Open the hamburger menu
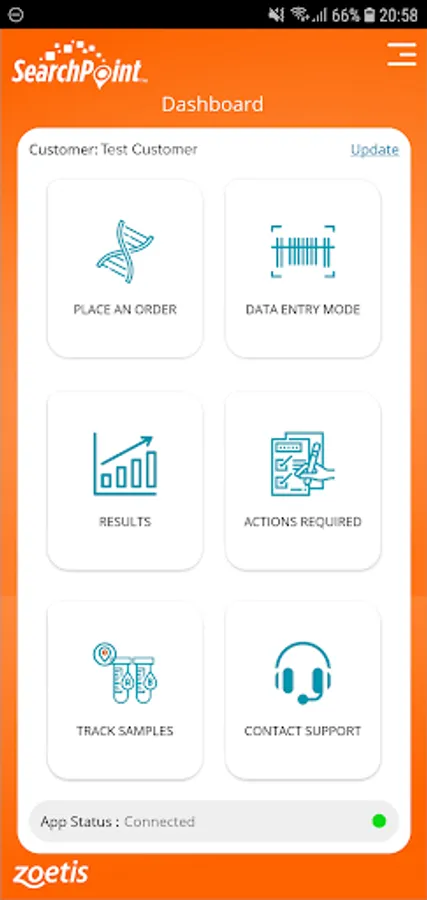The image size is (427, 900). click(402, 55)
